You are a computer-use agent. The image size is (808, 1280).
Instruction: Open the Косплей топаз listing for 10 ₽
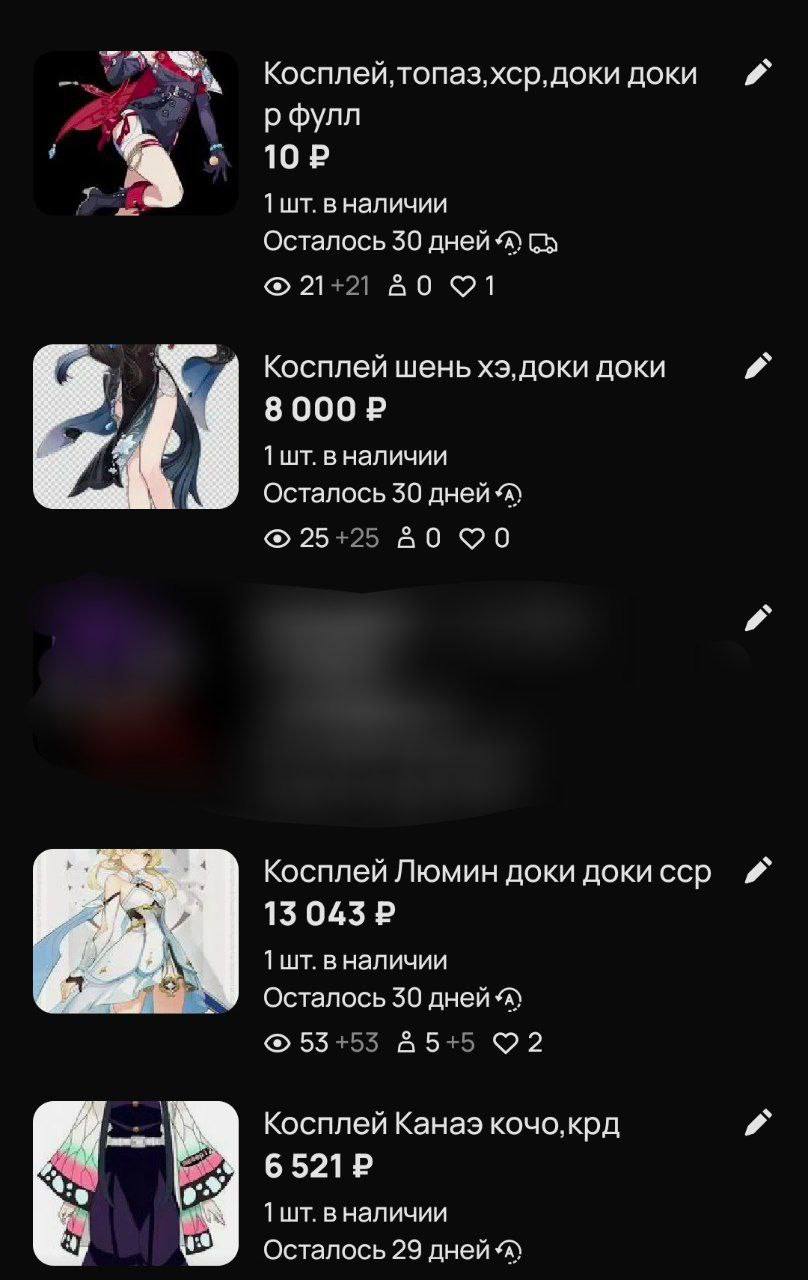pyautogui.click(x=480, y=94)
